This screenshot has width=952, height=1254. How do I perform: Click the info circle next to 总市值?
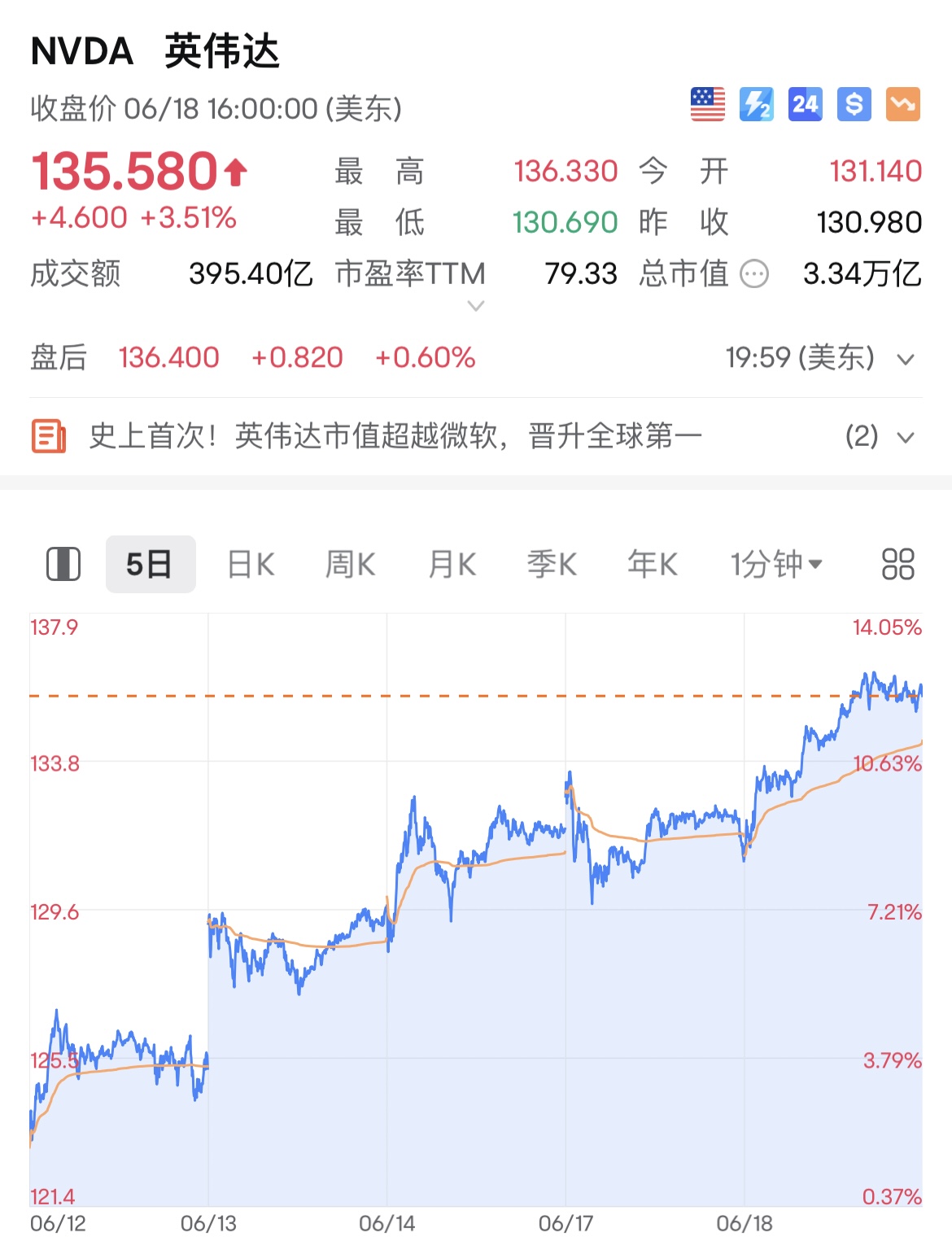coord(756,275)
